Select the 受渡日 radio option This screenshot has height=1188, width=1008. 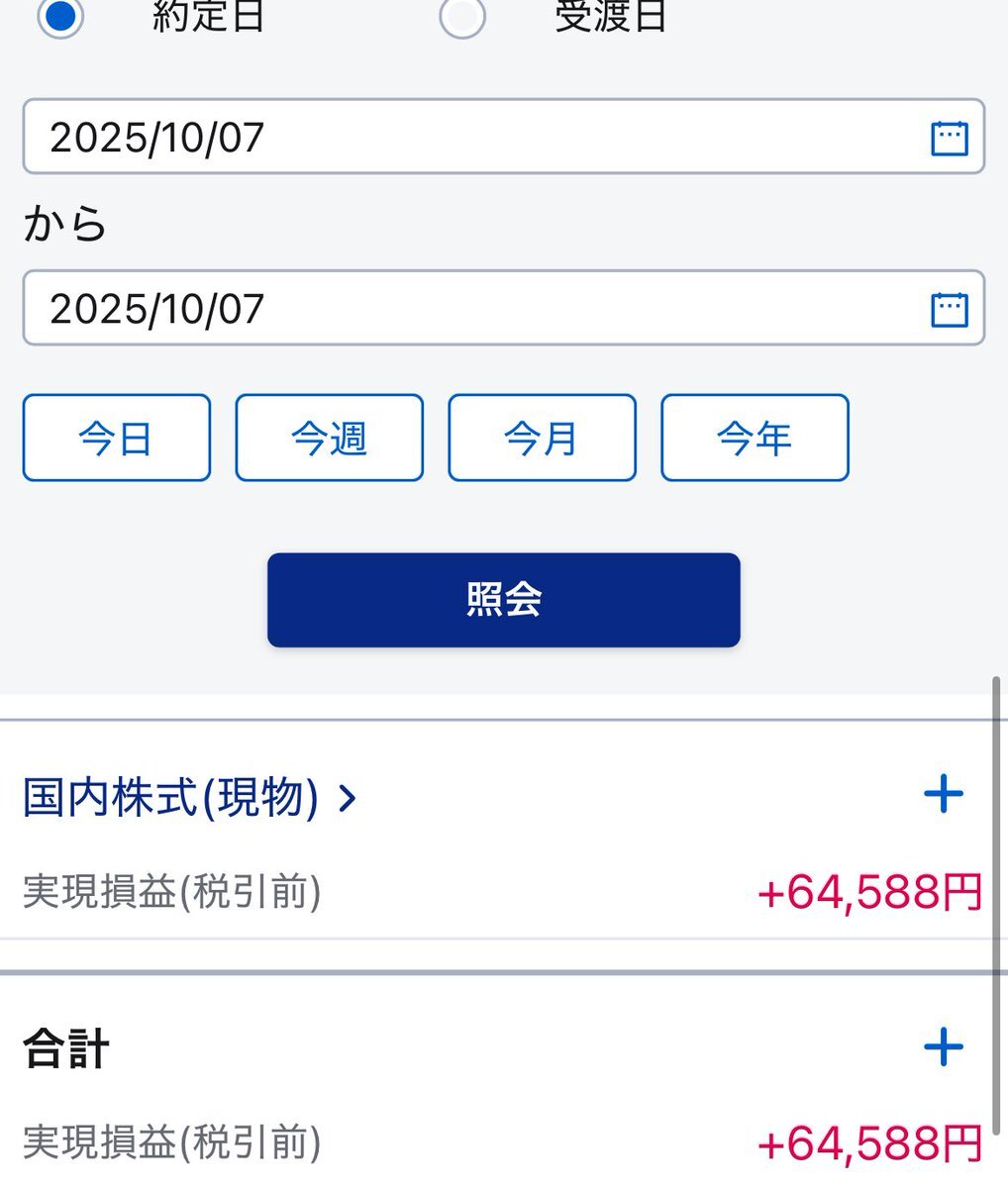point(461,17)
